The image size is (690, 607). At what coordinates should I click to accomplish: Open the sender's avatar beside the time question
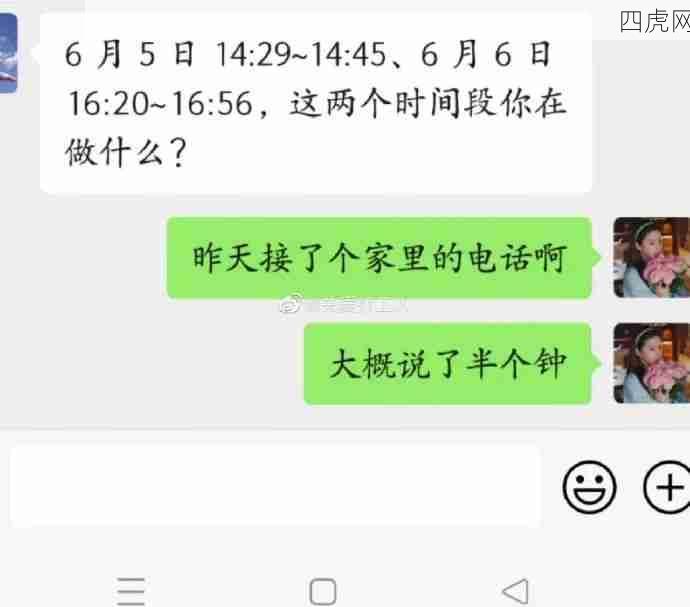tap(8, 52)
